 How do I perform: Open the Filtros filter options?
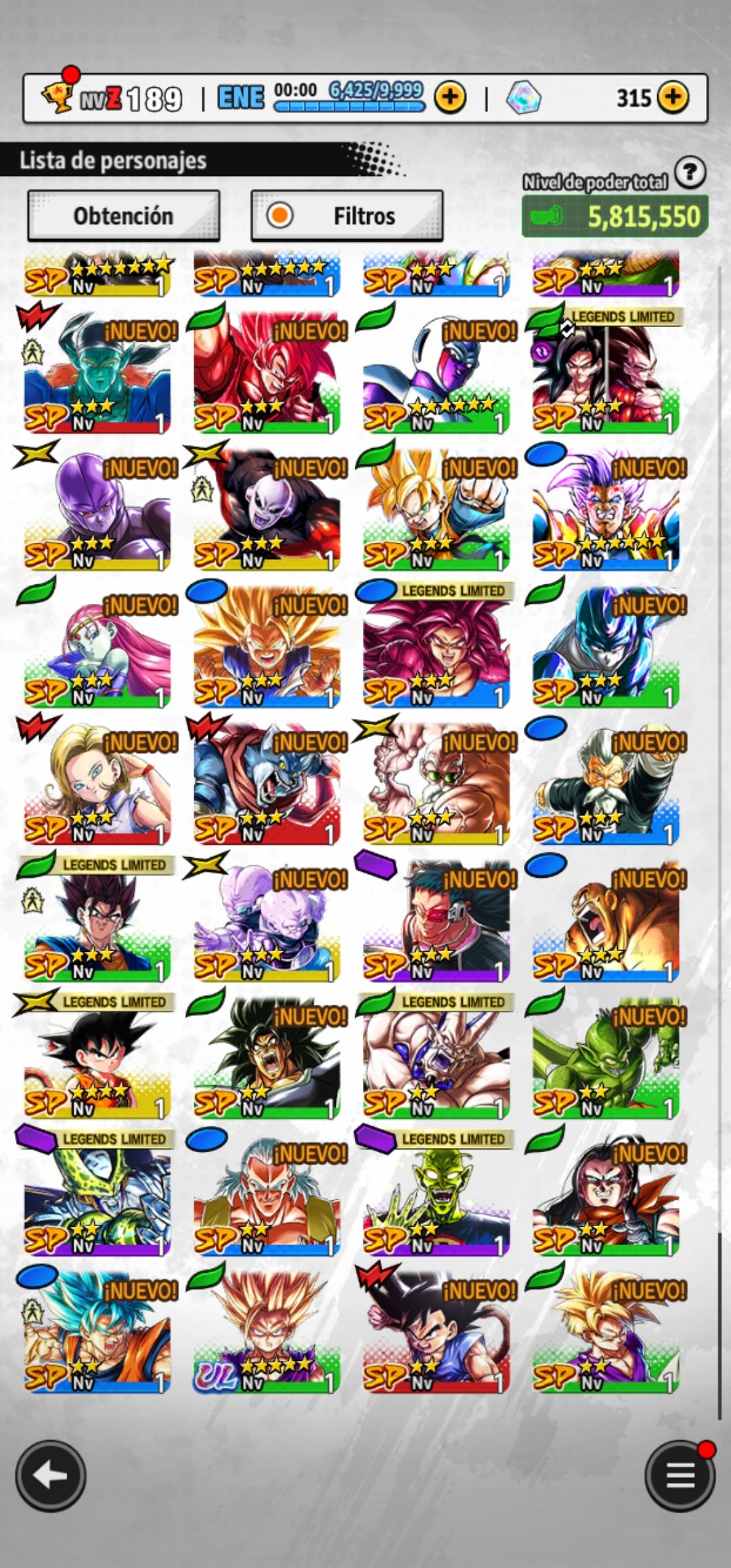[x=347, y=216]
